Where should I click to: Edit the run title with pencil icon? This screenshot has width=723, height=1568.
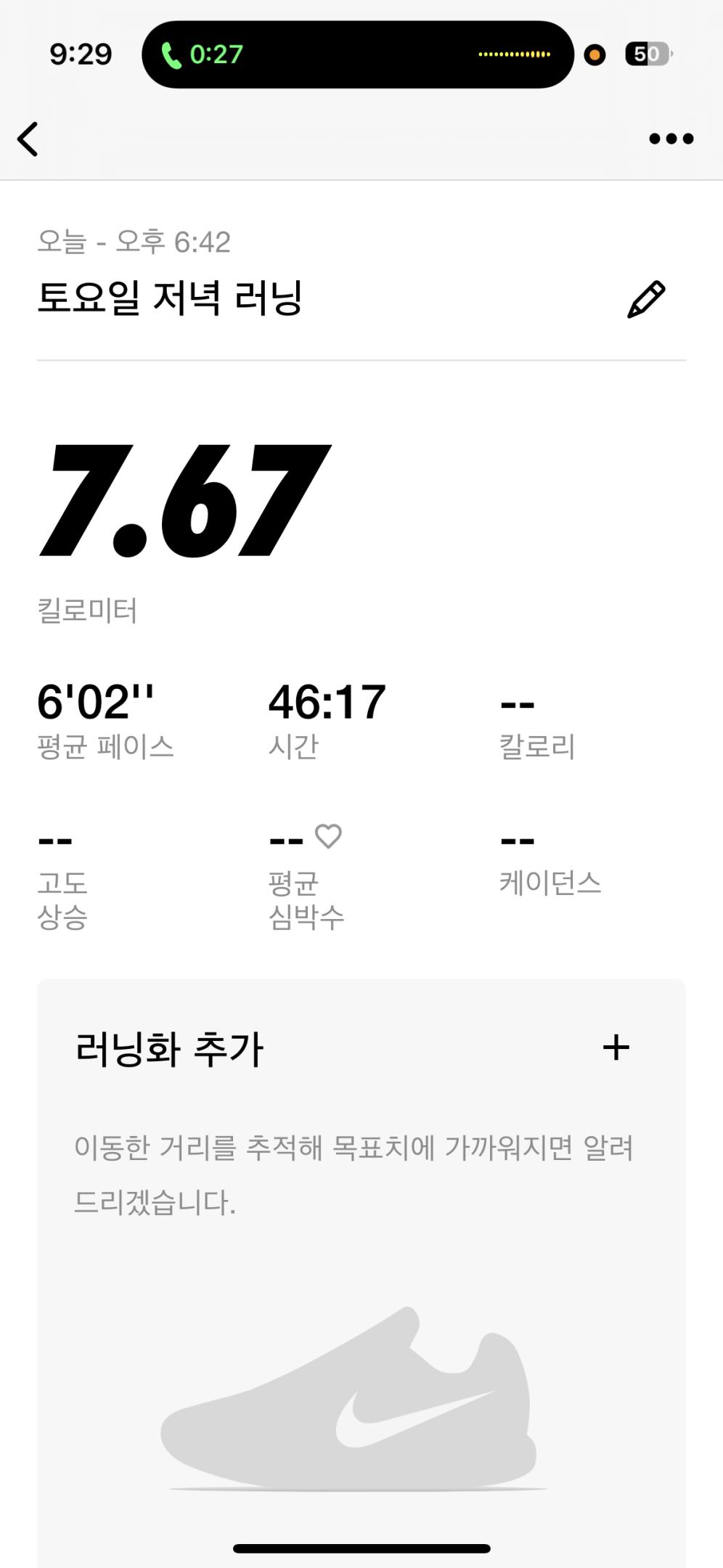pyautogui.click(x=645, y=299)
